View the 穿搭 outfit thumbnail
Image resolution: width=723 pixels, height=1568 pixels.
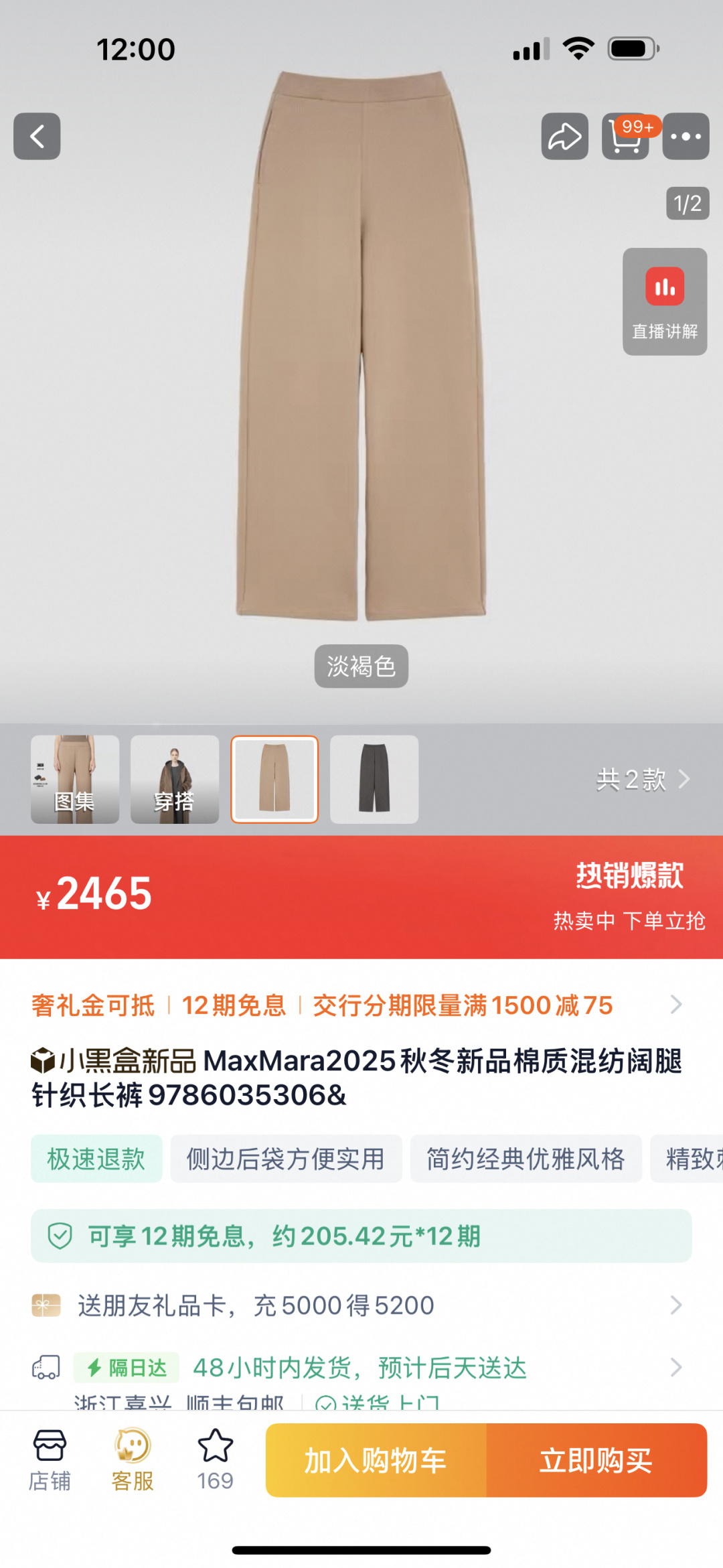(x=175, y=779)
